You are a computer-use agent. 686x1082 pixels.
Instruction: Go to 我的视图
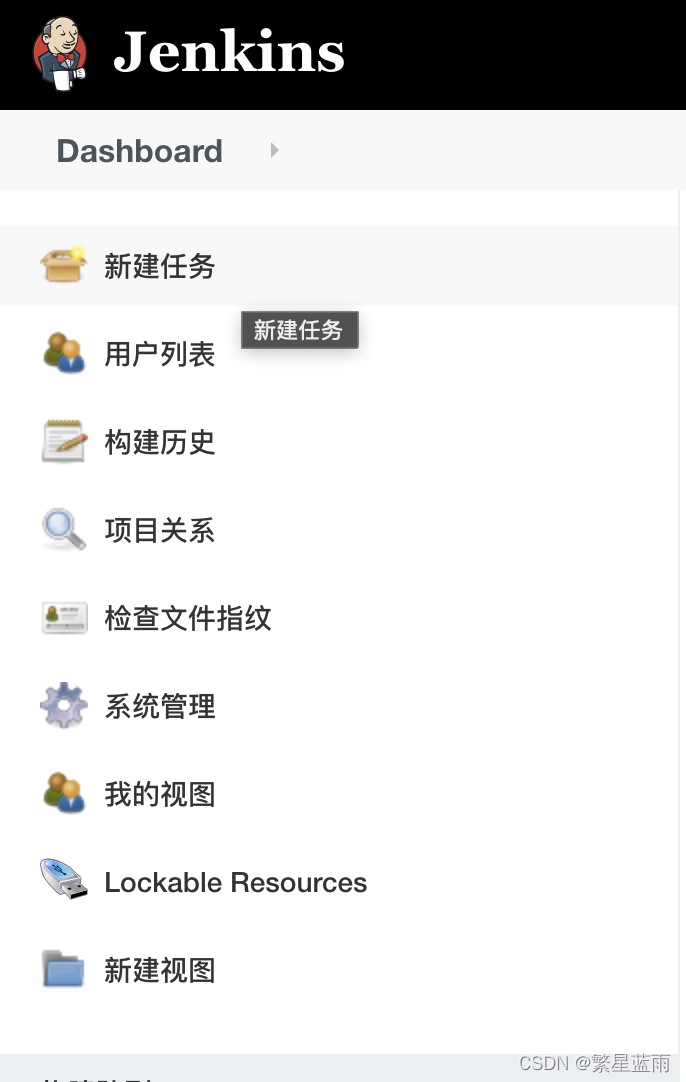click(159, 794)
